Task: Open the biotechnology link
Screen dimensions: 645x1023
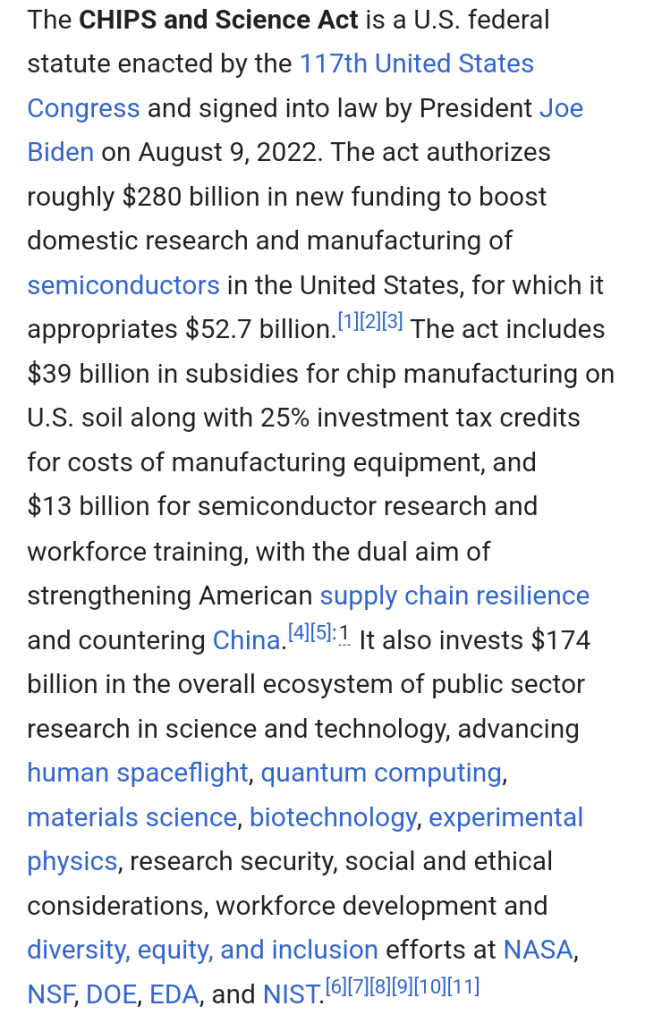Action: point(333,817)
